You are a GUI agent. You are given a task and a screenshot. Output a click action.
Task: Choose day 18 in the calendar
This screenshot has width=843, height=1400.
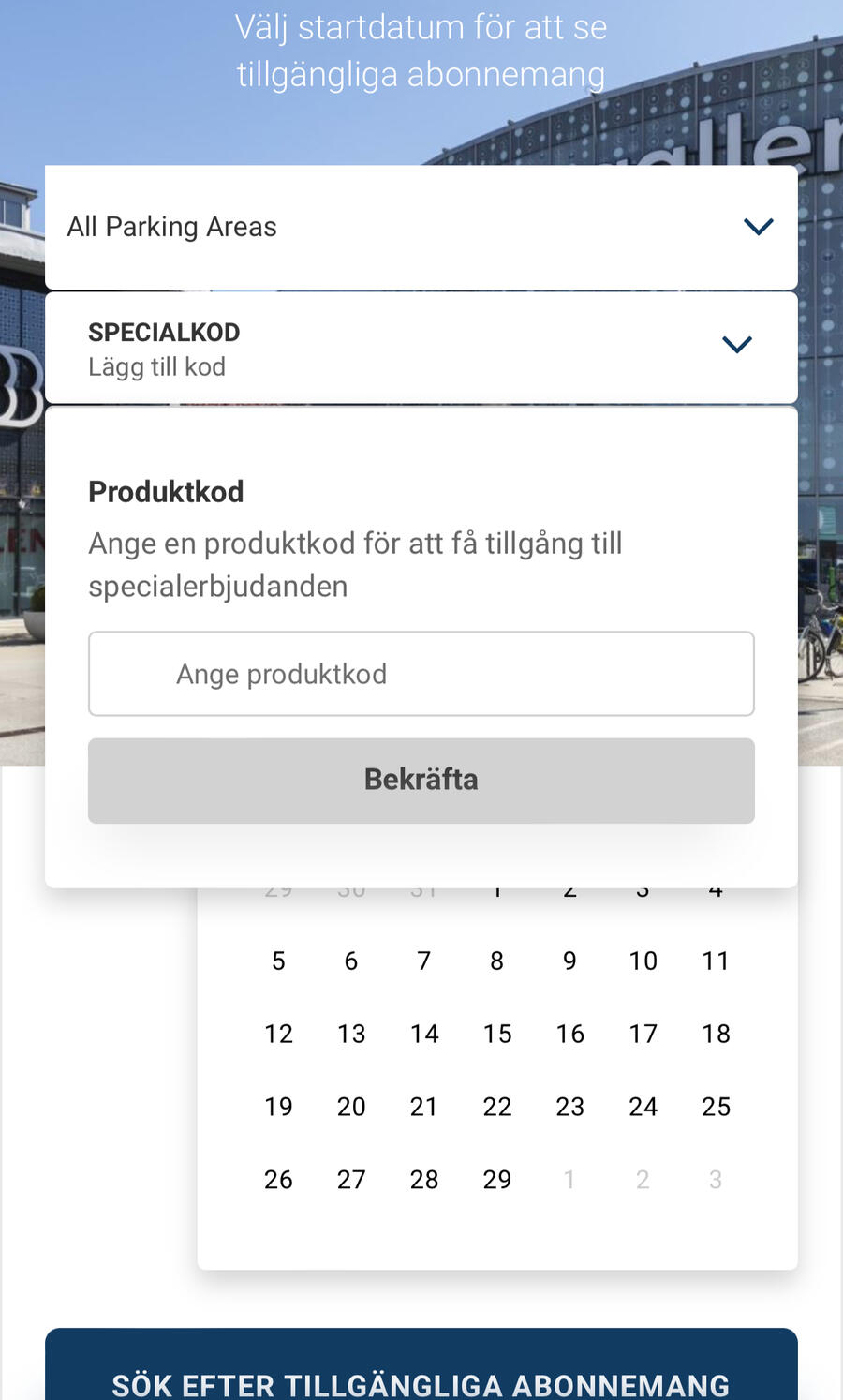tap(716, 1034)
